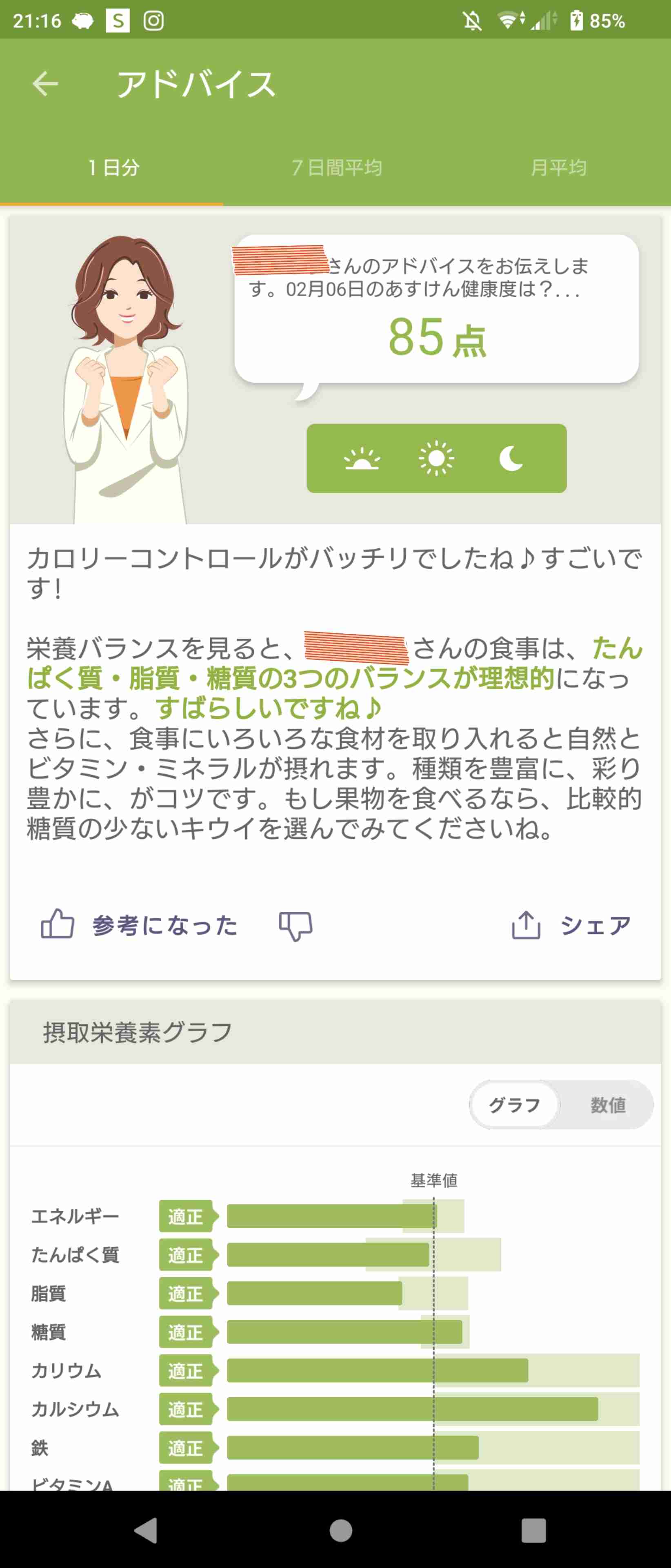Image resolution: width=671 pixels, height=1568 pixels.
Task: Switch to the 7日間平均 tab
Action: (336, 167)
